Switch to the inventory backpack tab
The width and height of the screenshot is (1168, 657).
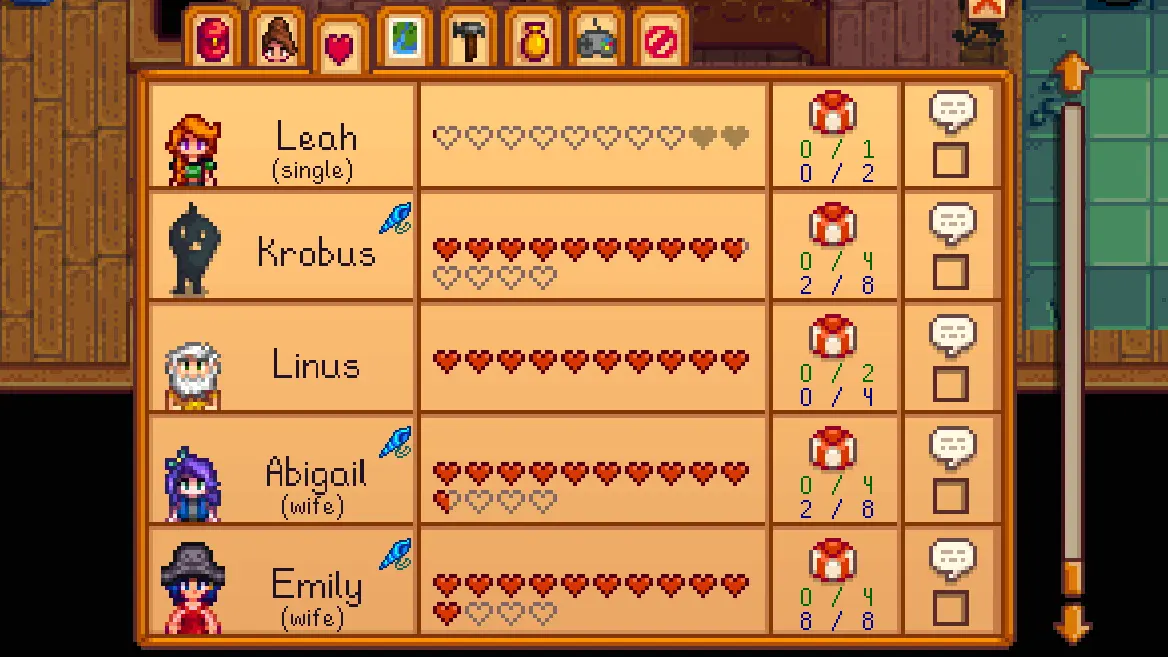[211, 40]
